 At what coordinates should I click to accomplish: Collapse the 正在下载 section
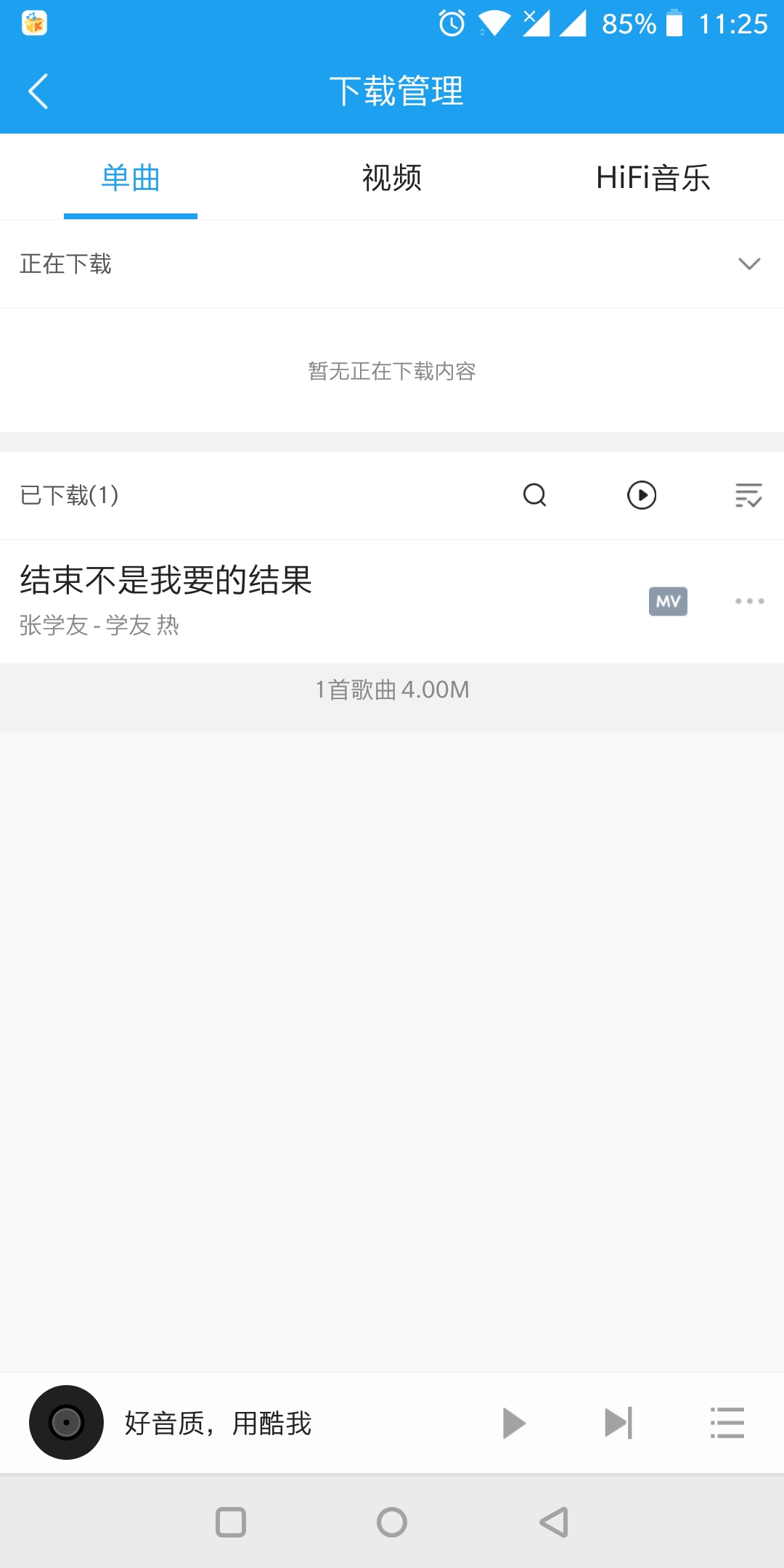click(748, 264)
